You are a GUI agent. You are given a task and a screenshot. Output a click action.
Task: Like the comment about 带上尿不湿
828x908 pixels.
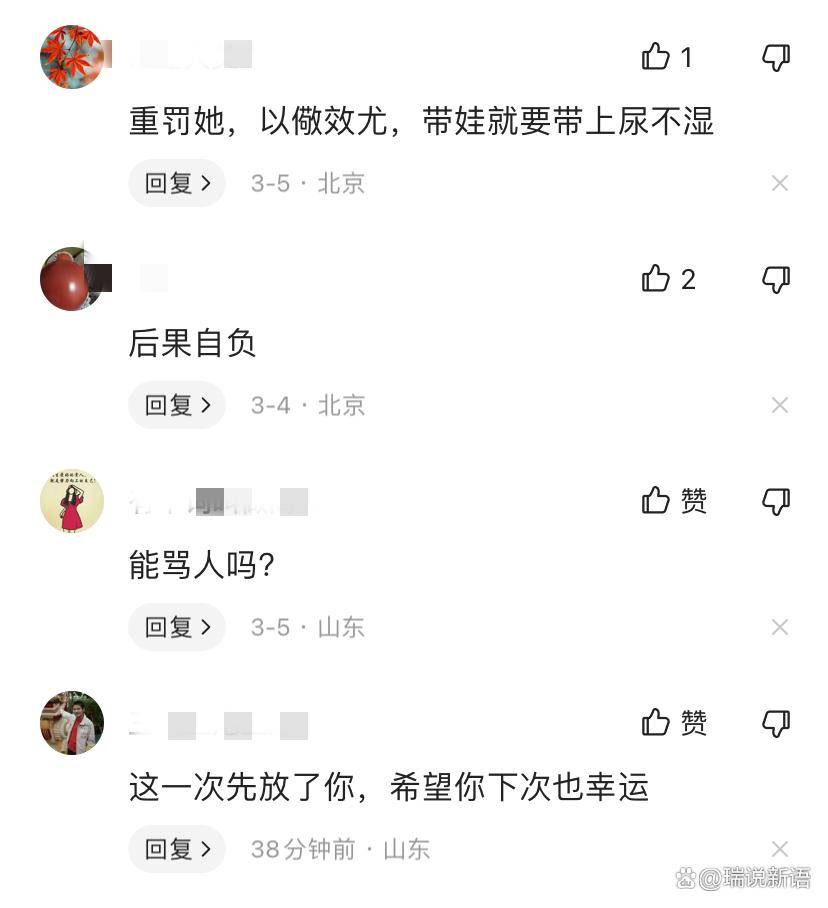coord(656,57)
